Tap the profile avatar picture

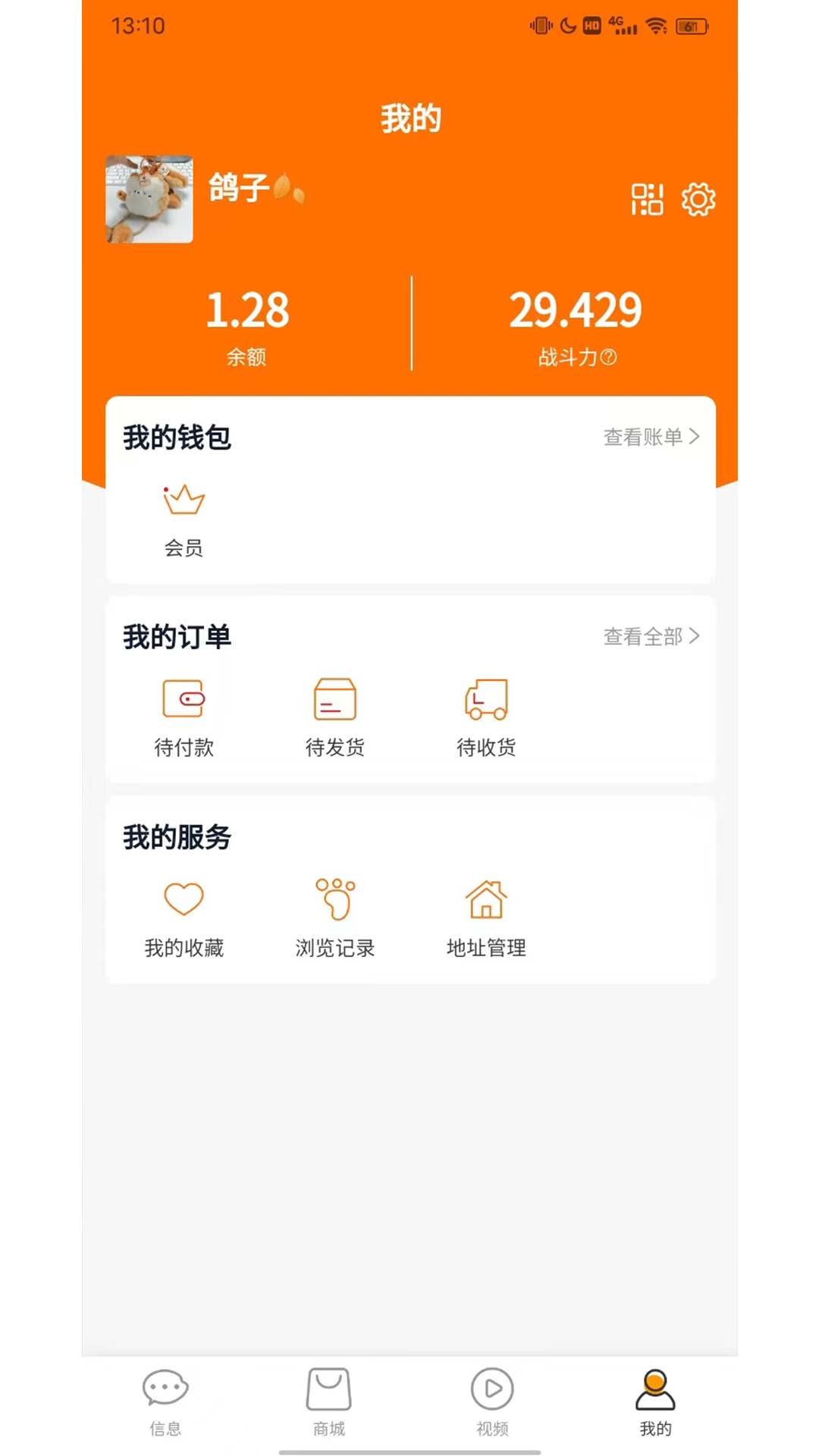[149, 199]
